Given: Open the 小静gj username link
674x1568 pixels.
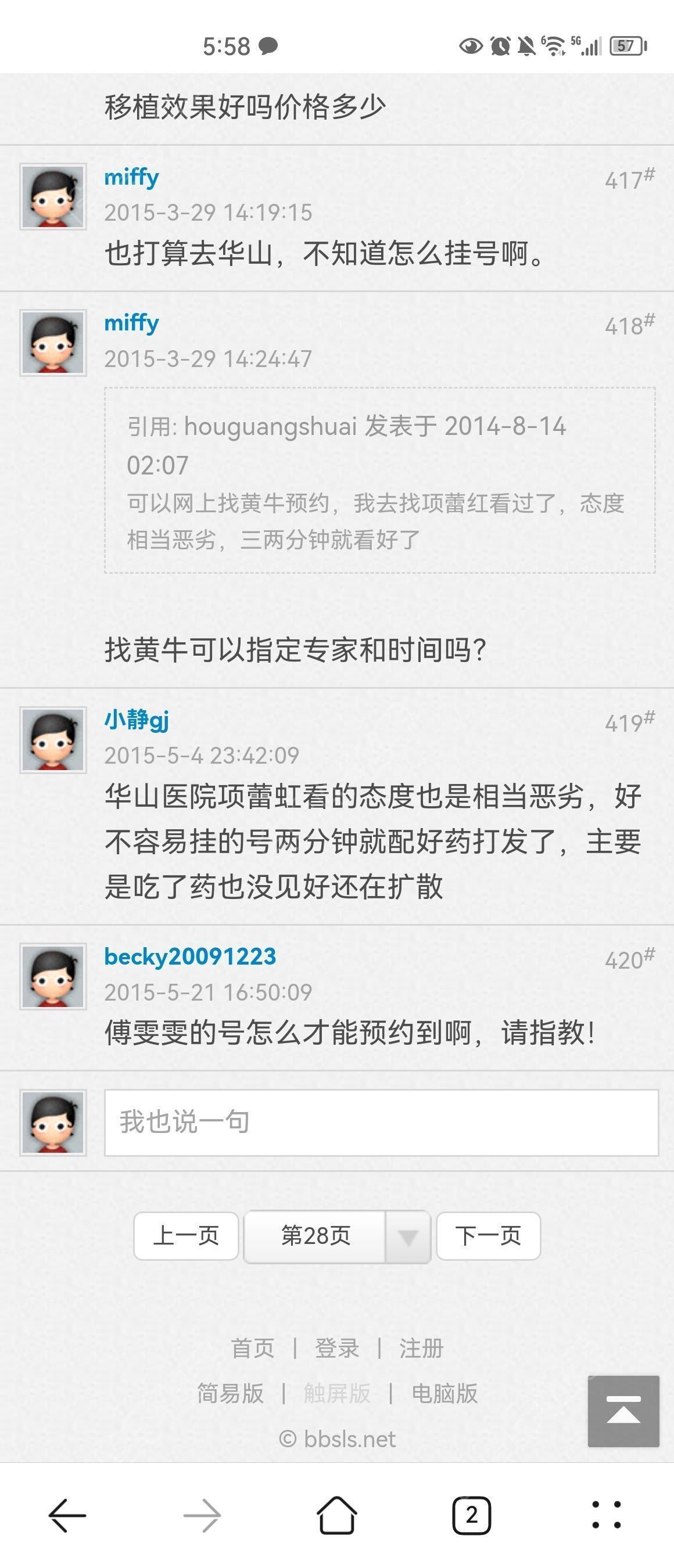Looking at the screenshot, I should coord(137,720).
